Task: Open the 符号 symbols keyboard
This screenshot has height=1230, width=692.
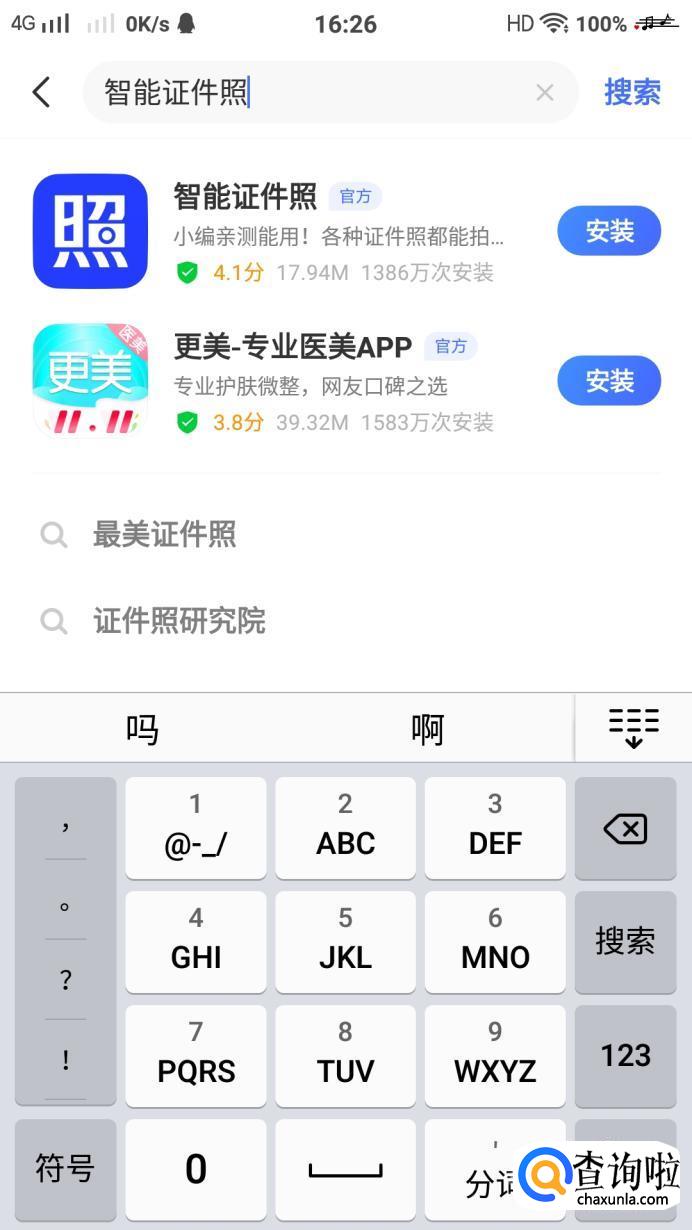Action: pyautogui.click(x=65, y=1168)
